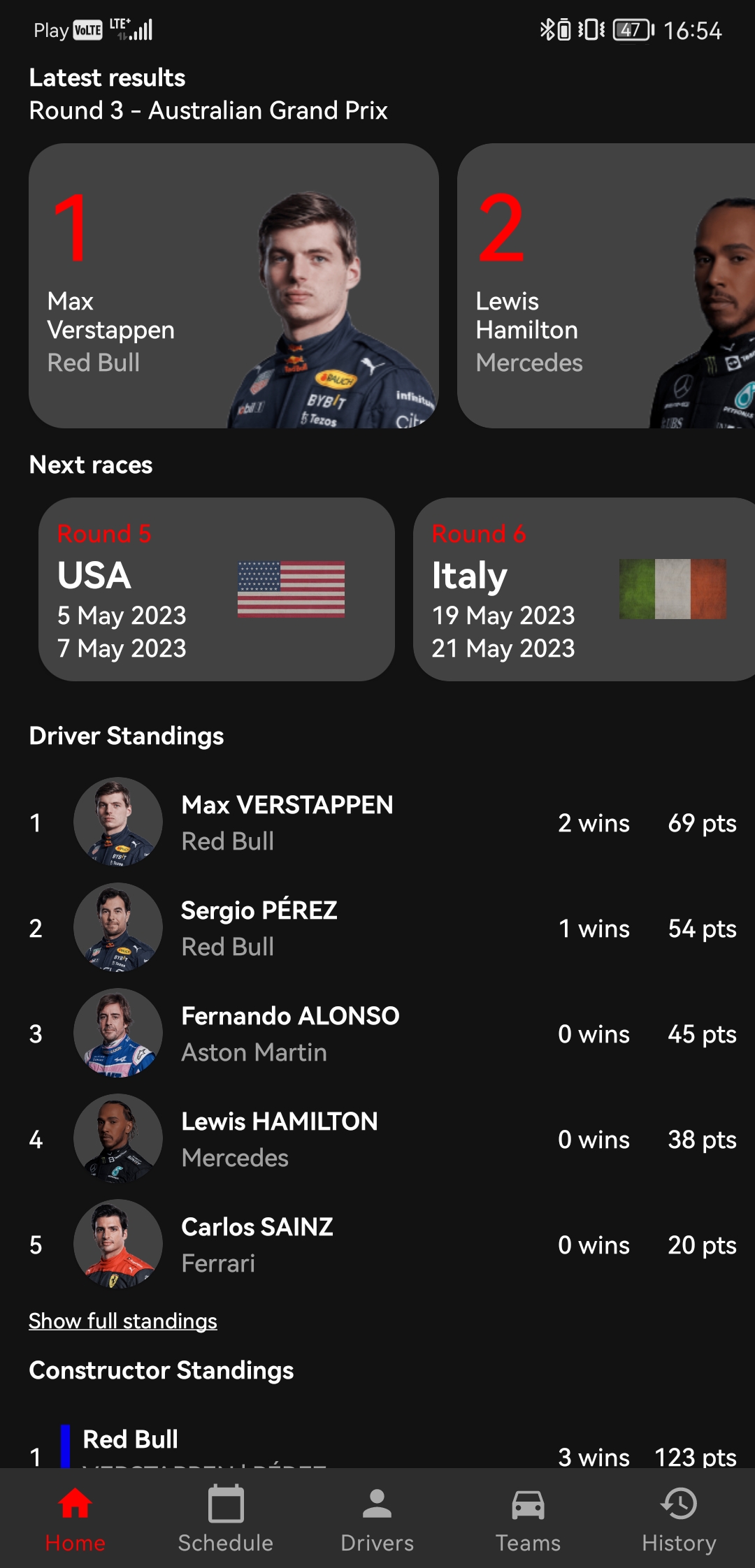
Task: Open the Round 5 USA race card
Action: point(217,589)
